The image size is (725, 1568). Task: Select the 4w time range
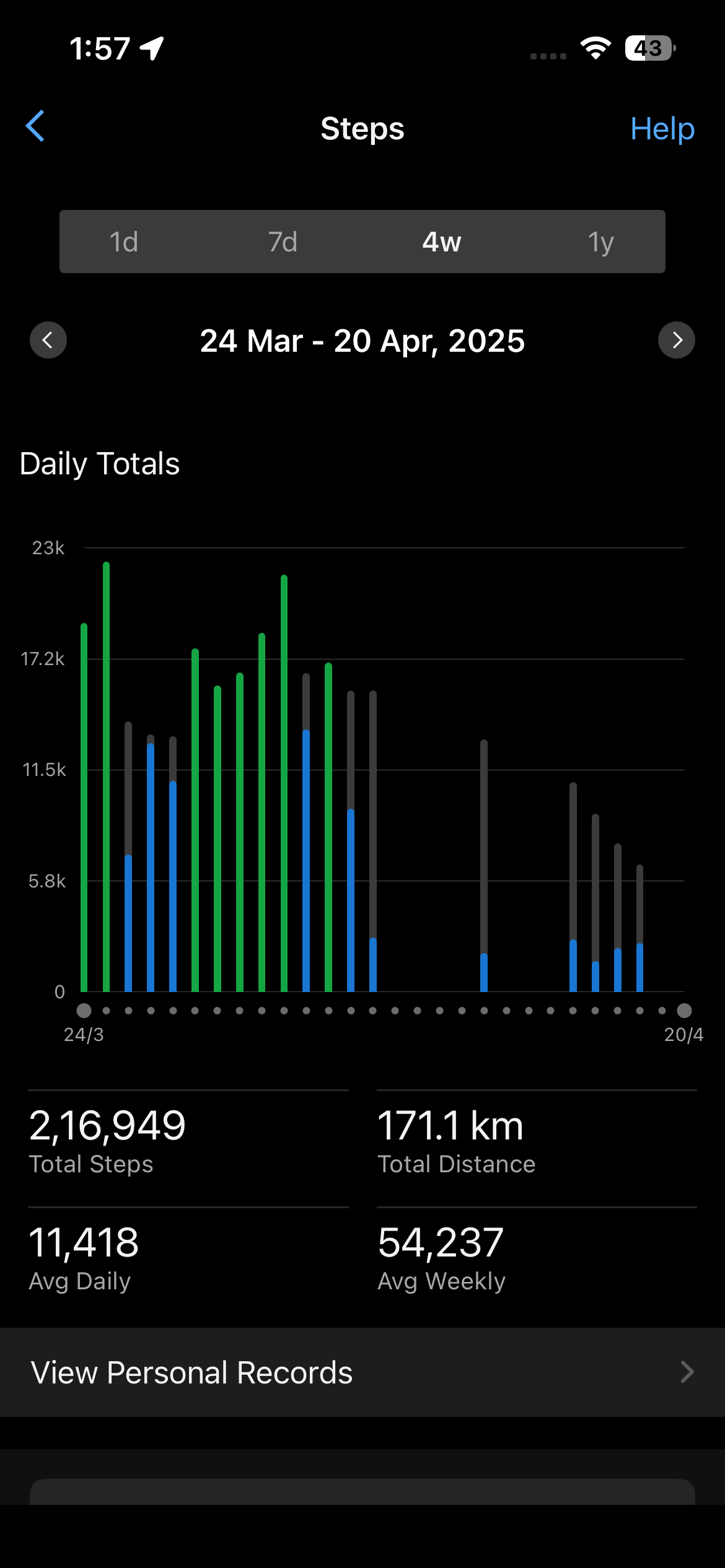click(441, 242)
